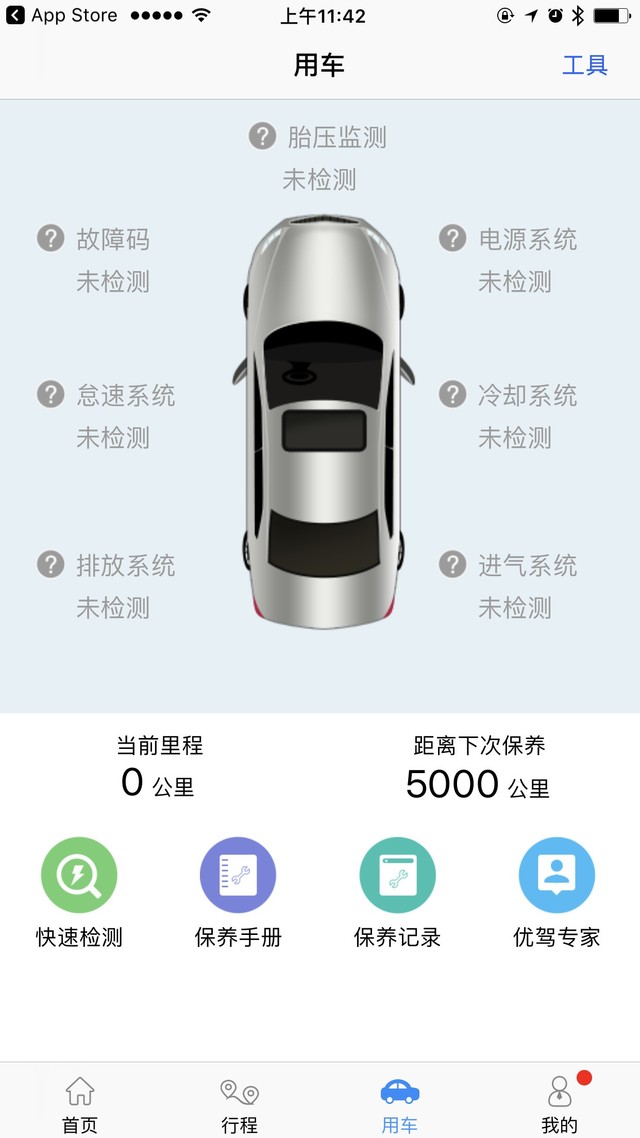View 保养记录 maintenance records

point(397,893)
